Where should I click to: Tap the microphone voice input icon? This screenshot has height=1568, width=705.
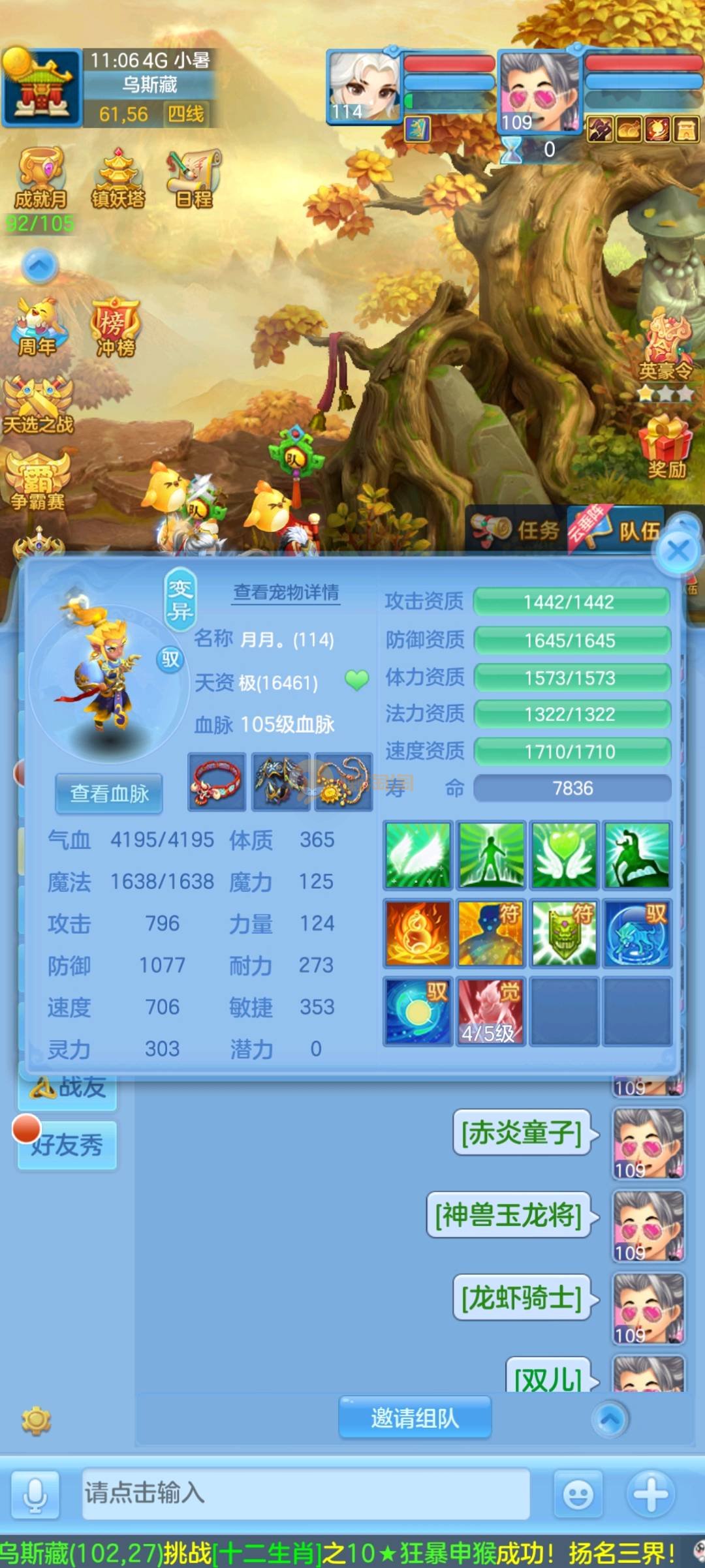pyautogui.click(x=35, y=1494)
